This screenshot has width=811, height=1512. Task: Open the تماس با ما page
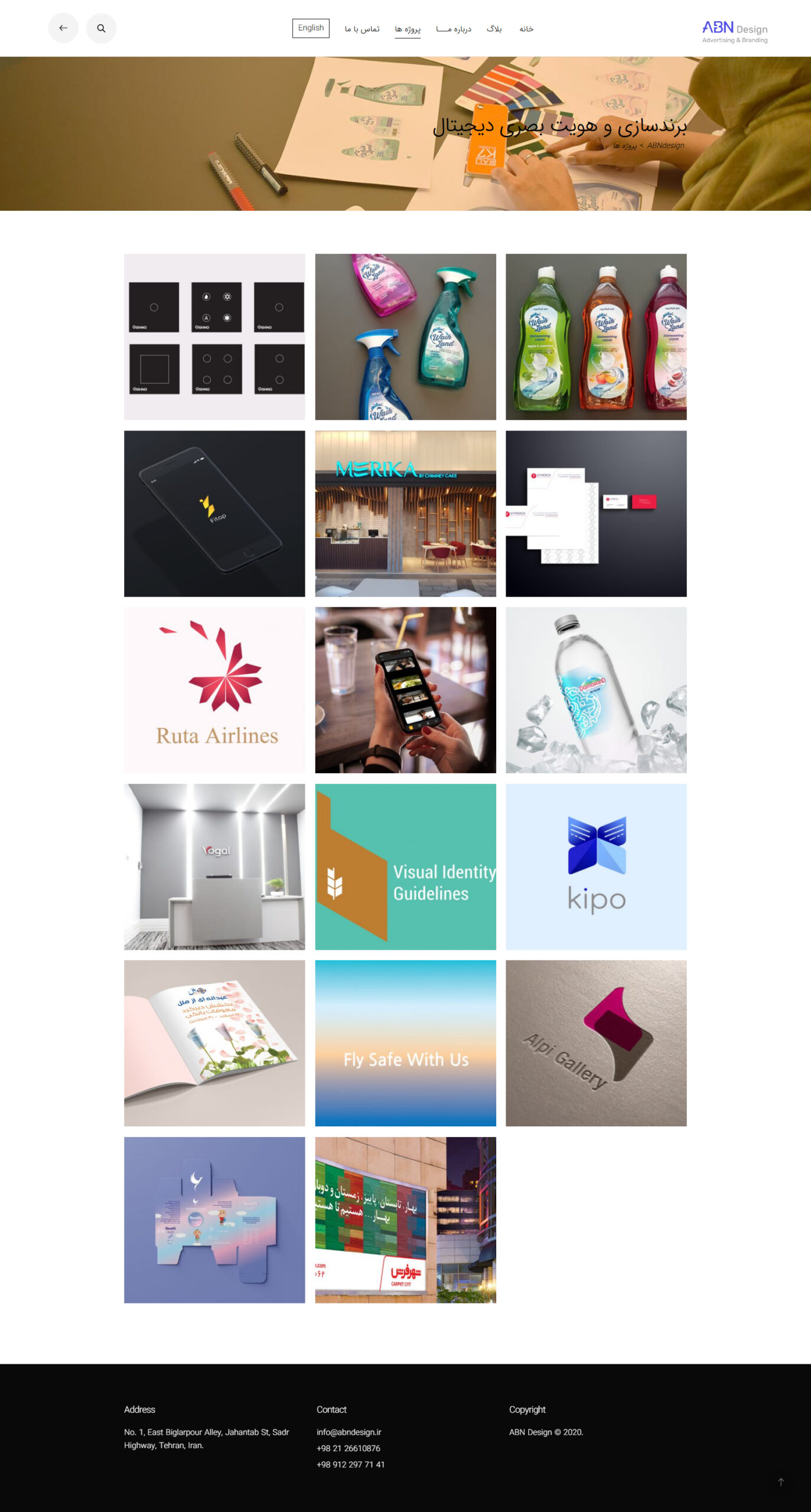pyautogui.click(x=362, y=29)
